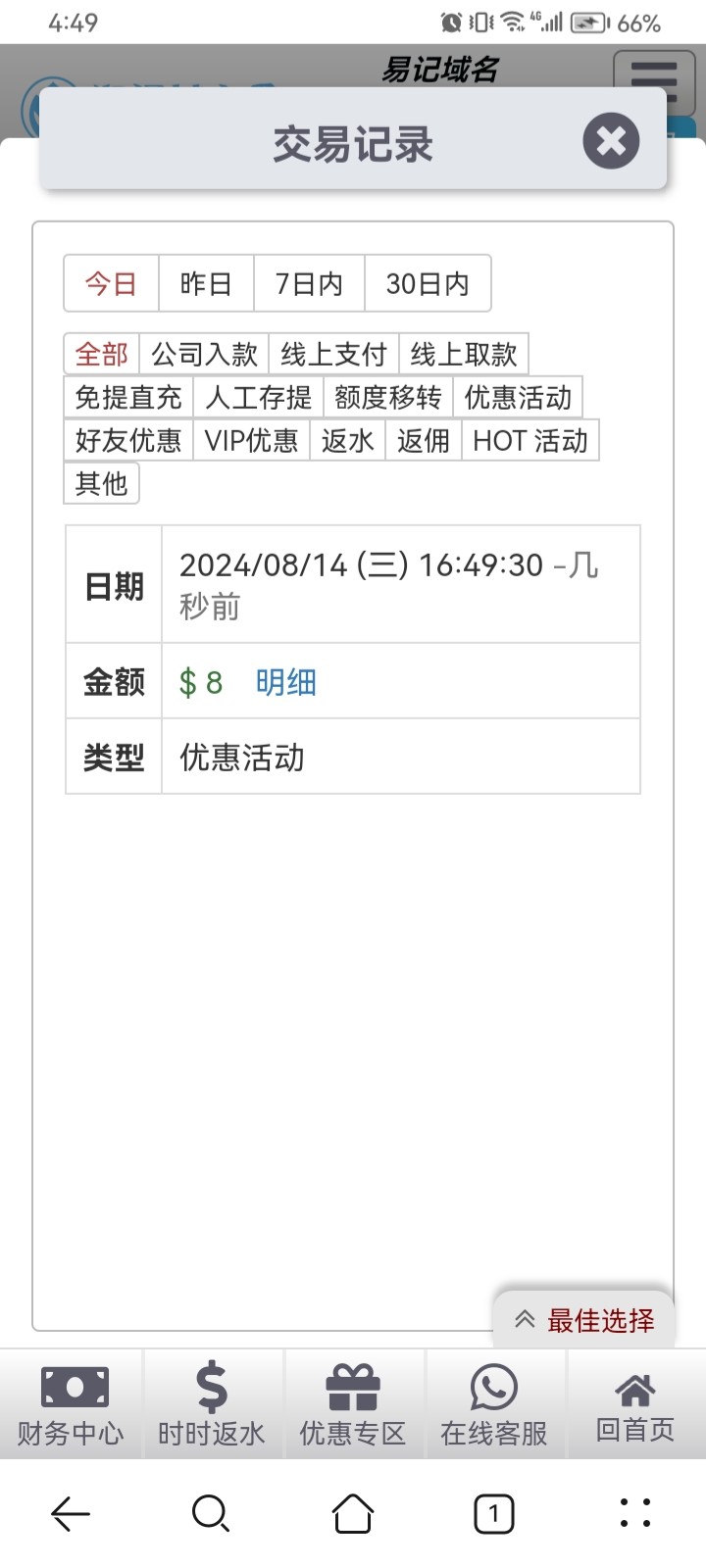Show 人工存提 transactions

(258, 397)
